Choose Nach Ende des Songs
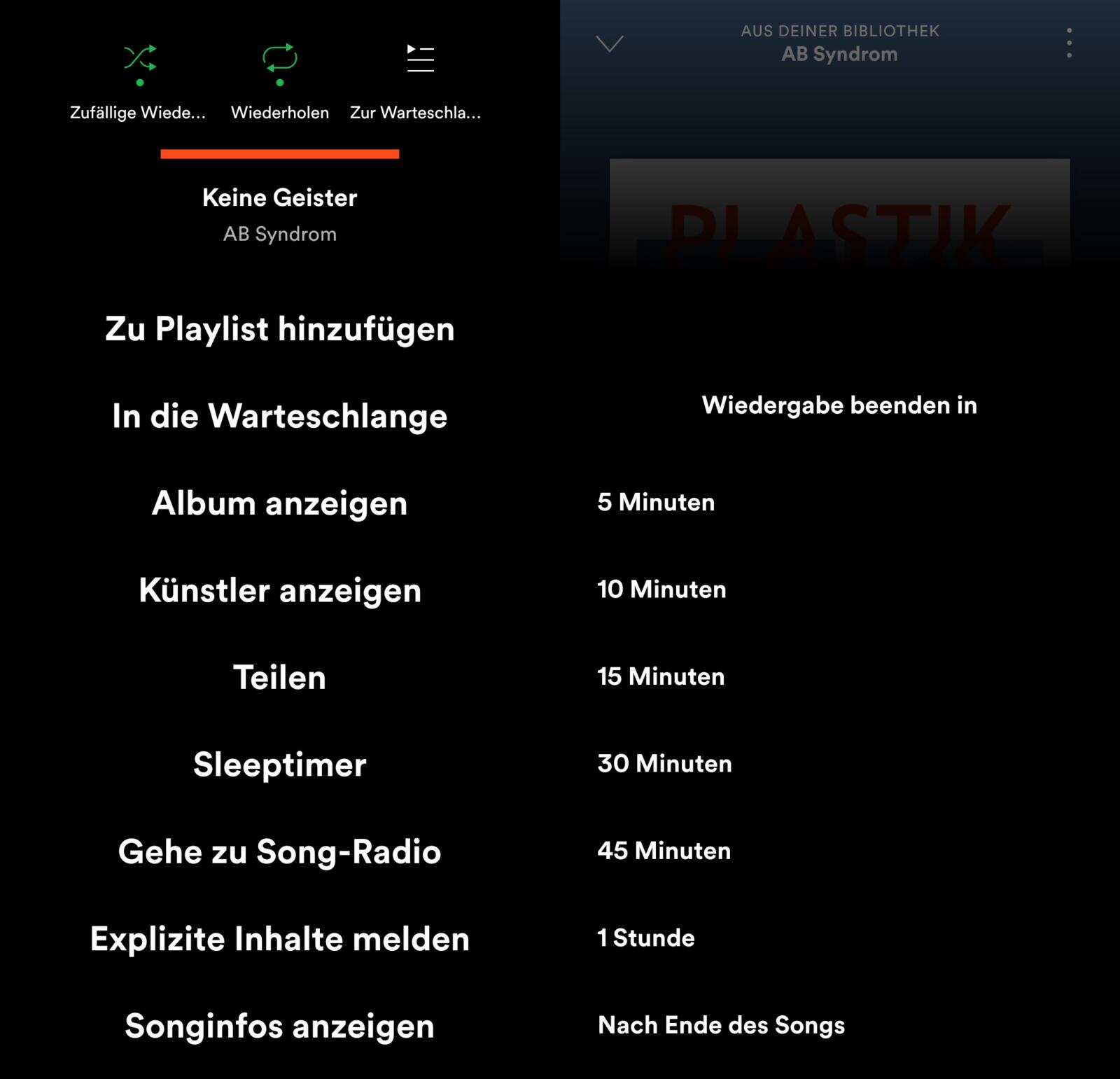This screenshot has width=1120, height=1079. [x=721, y=1025]
